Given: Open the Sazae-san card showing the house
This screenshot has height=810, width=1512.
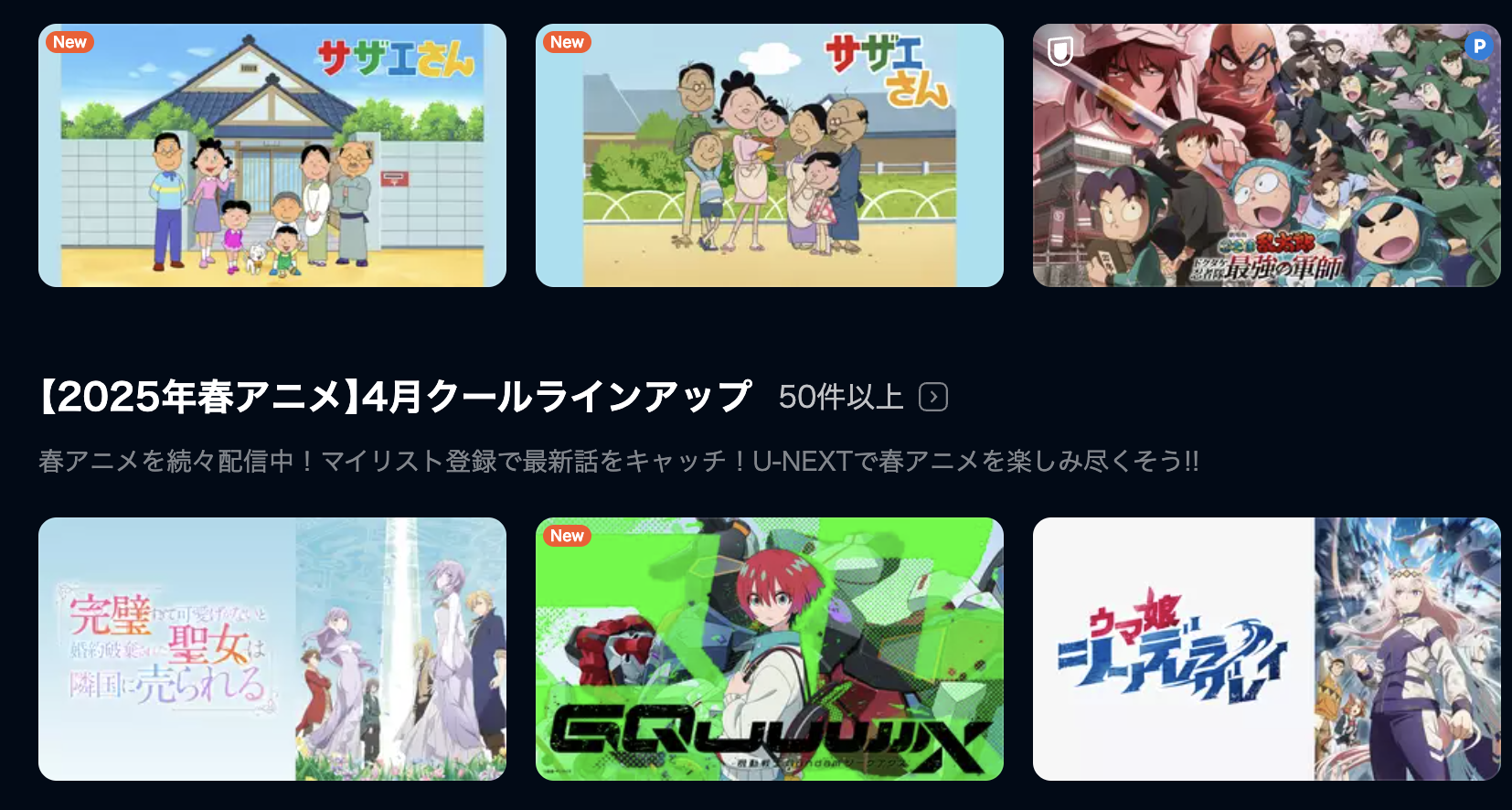Looking at the screenshot, I should tap(272, 155).
